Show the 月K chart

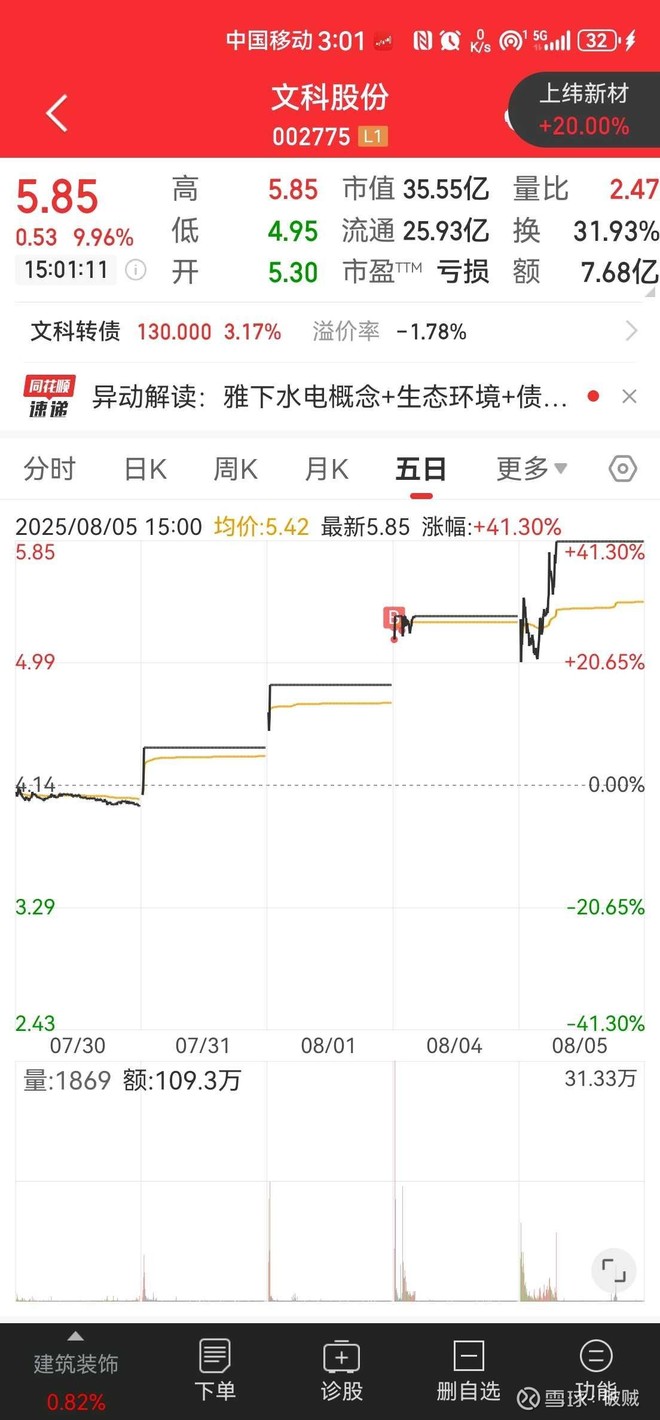point(327,469)
